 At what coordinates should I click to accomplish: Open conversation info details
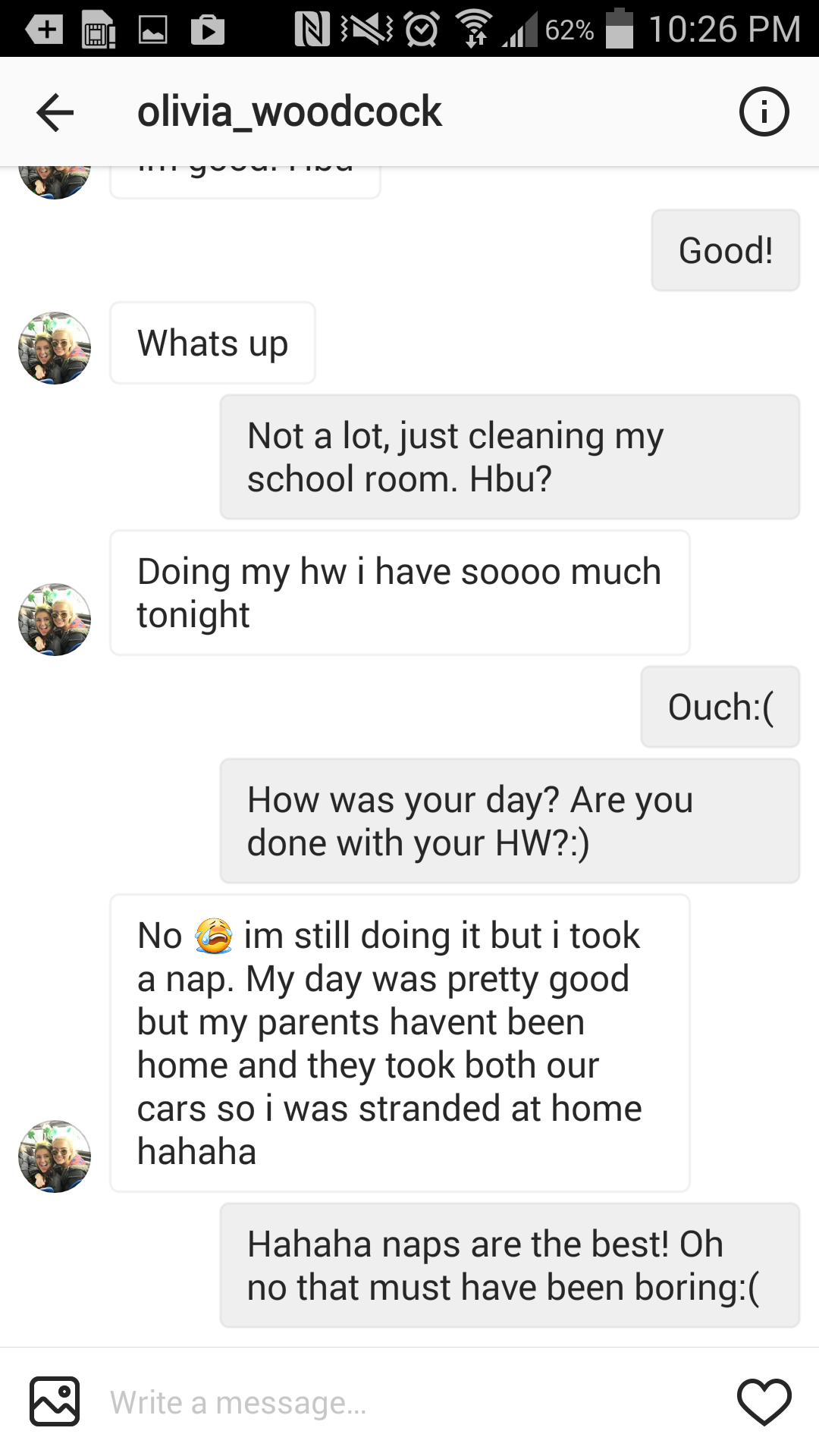pyautogui.click(x=764, y=112)
